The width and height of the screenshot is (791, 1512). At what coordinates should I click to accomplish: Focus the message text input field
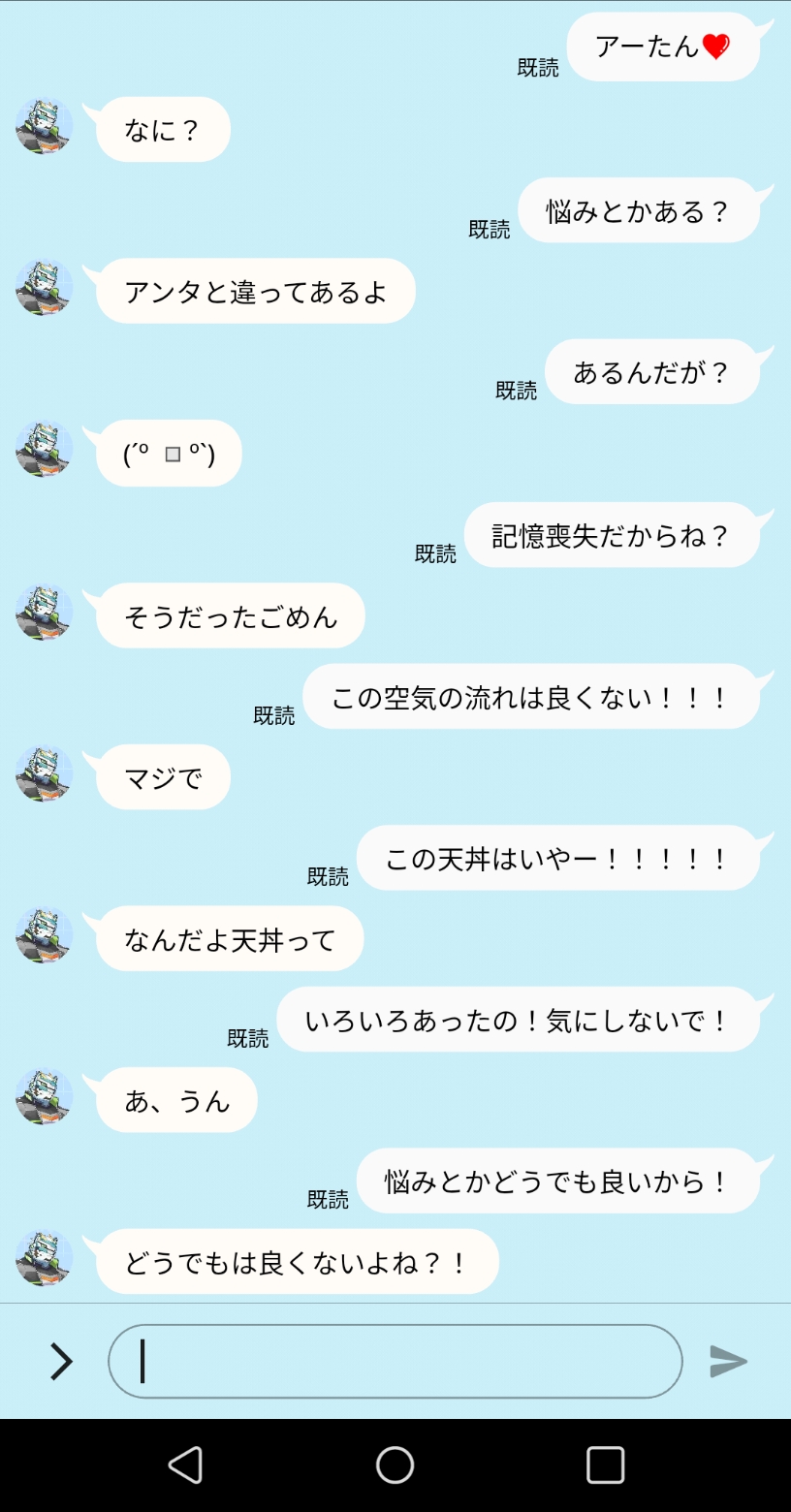point(395,1361)
